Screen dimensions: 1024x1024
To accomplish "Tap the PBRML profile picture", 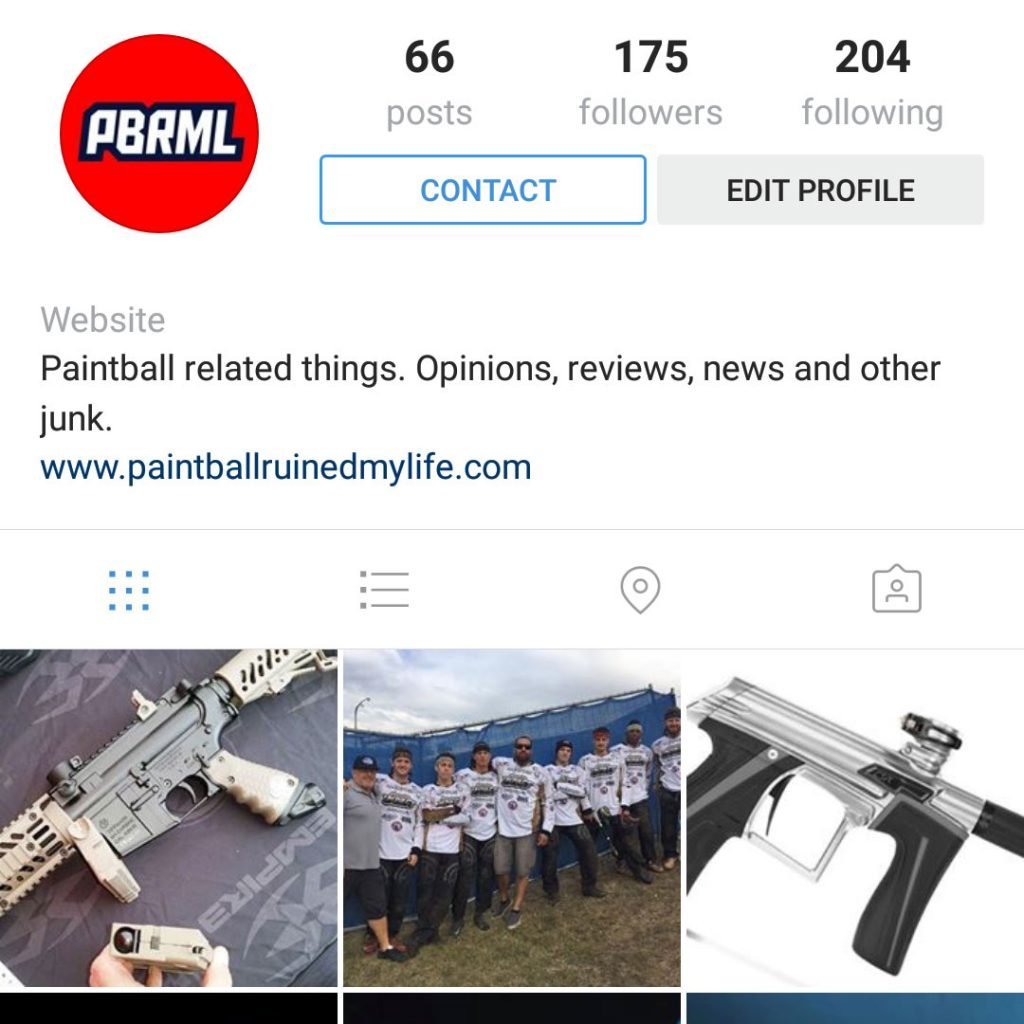I will (160, 133).
